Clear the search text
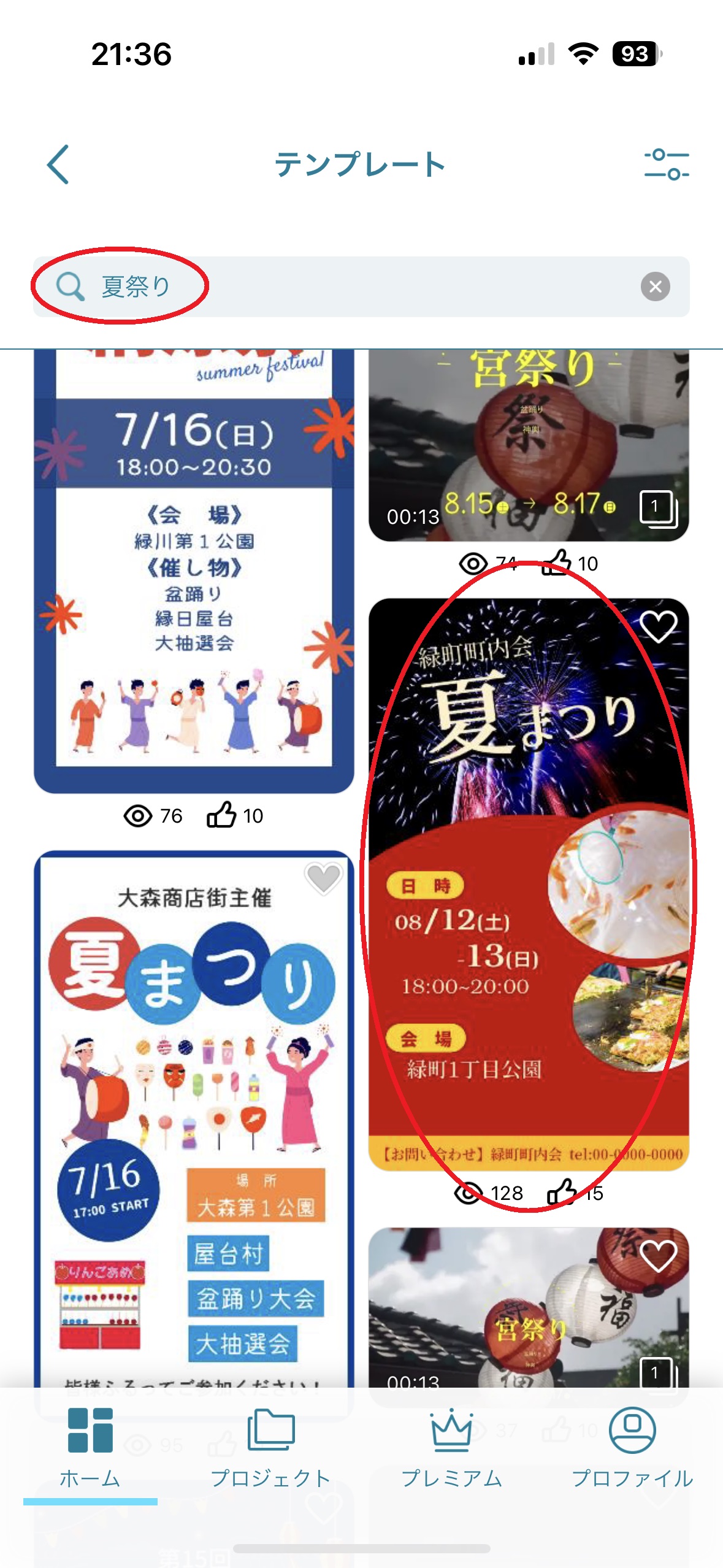The height and width of the screenshot is (1568, 723). [x=655, y=286]
